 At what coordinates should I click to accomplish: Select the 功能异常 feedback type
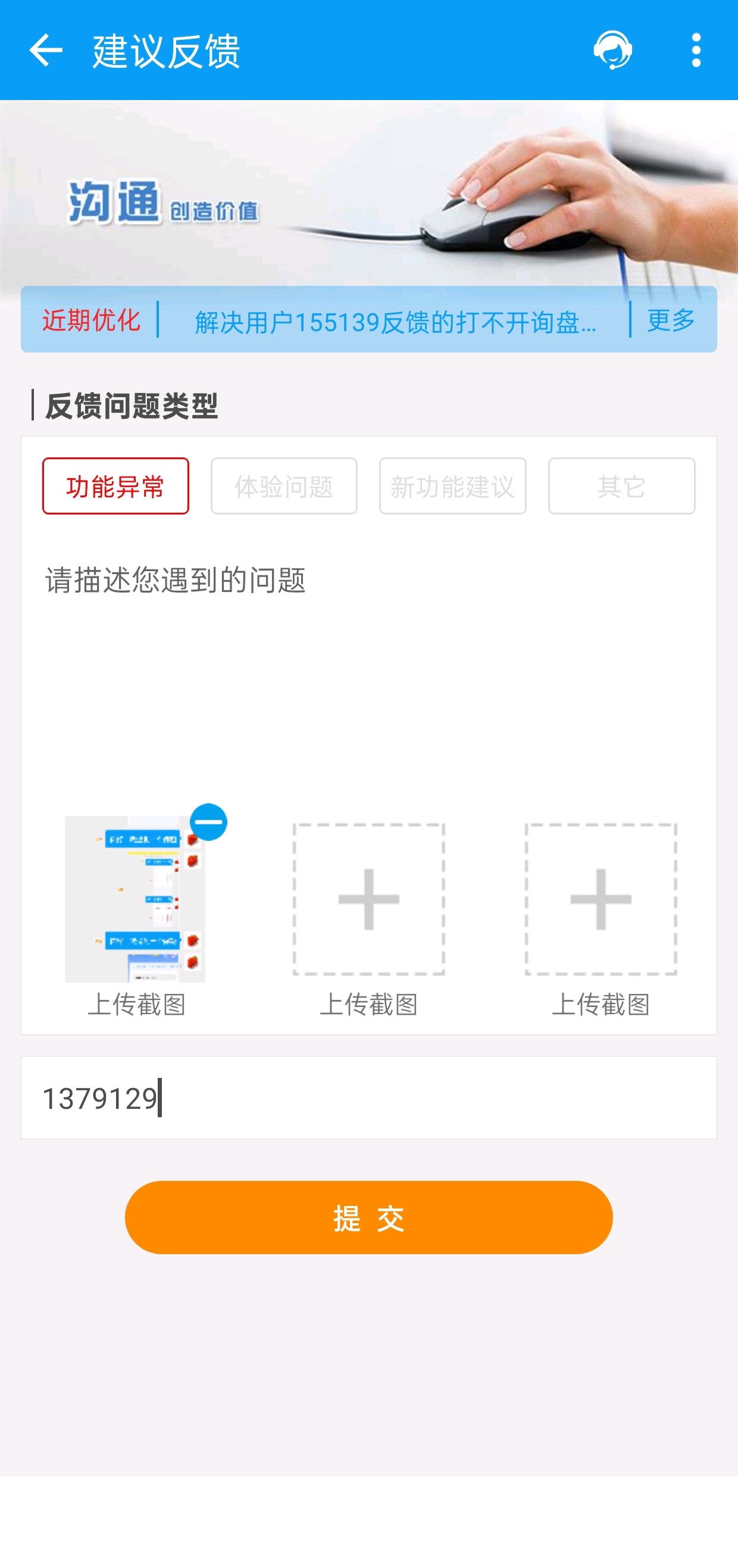coord(115,486)
